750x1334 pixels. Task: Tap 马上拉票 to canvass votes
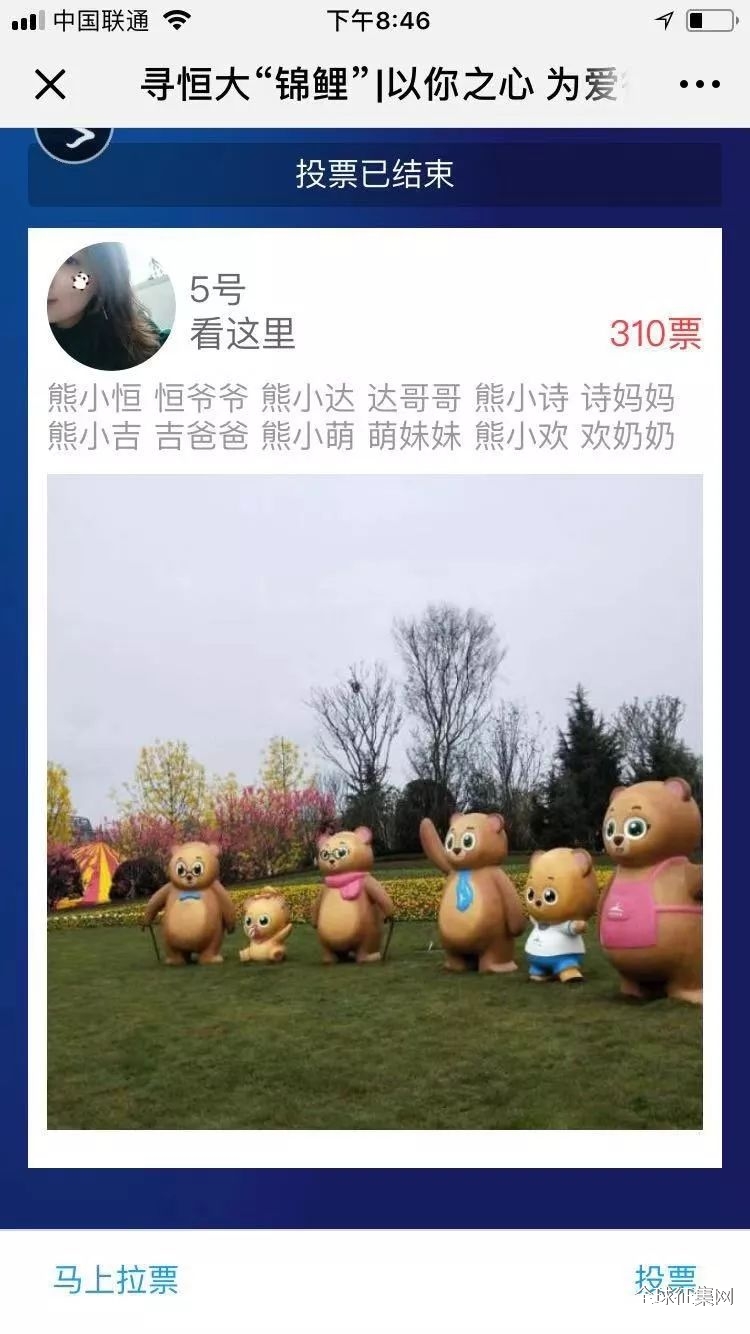[116, 1279]
